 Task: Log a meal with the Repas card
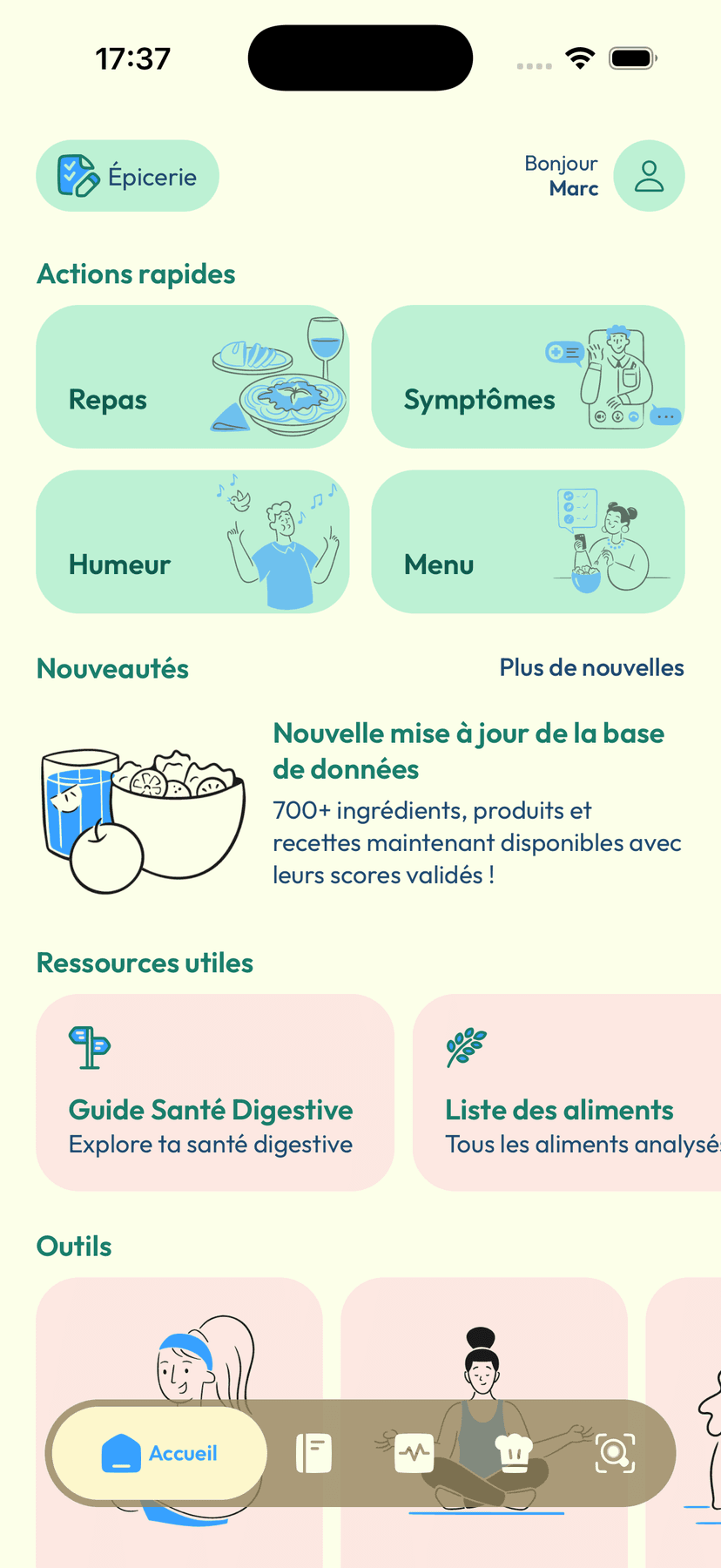192,375
